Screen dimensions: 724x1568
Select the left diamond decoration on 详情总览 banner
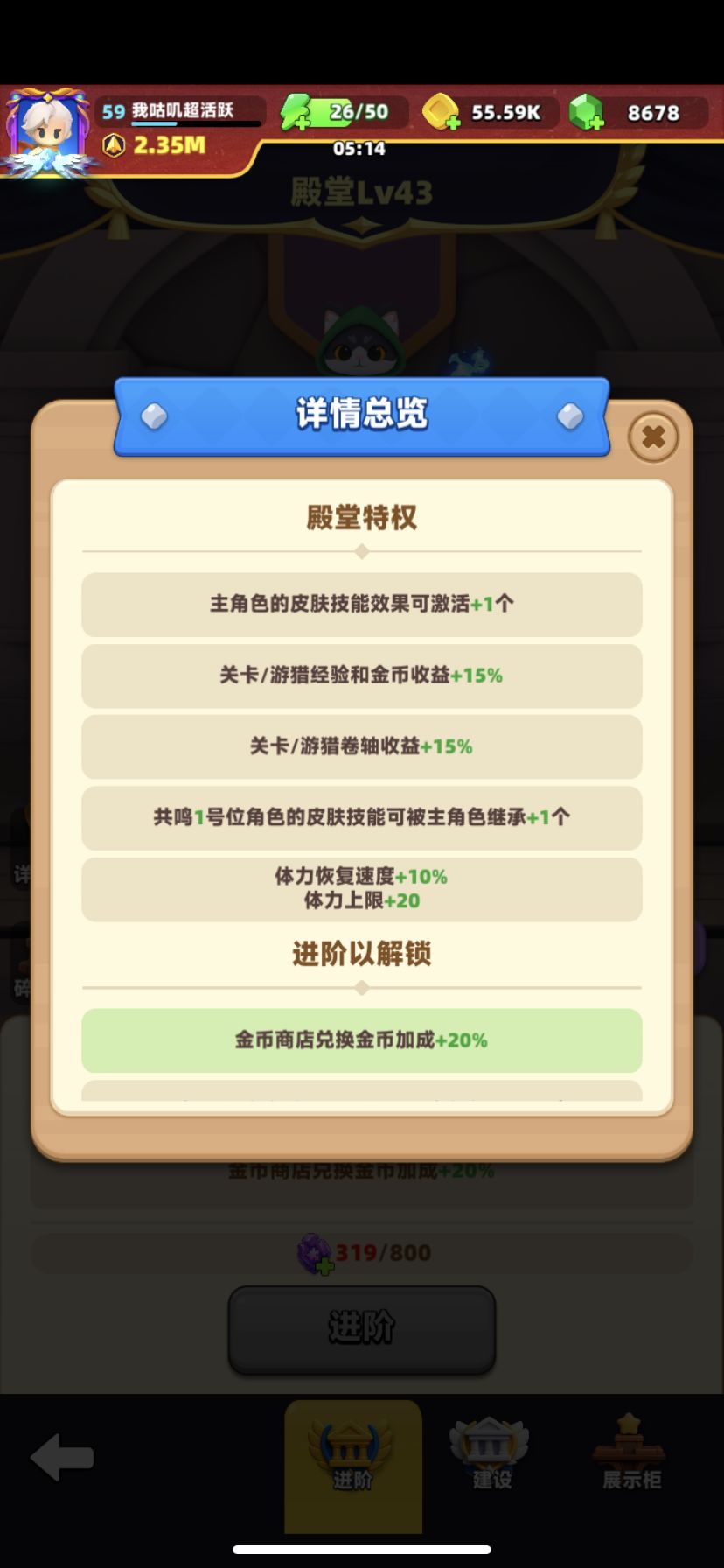point(154,417)
